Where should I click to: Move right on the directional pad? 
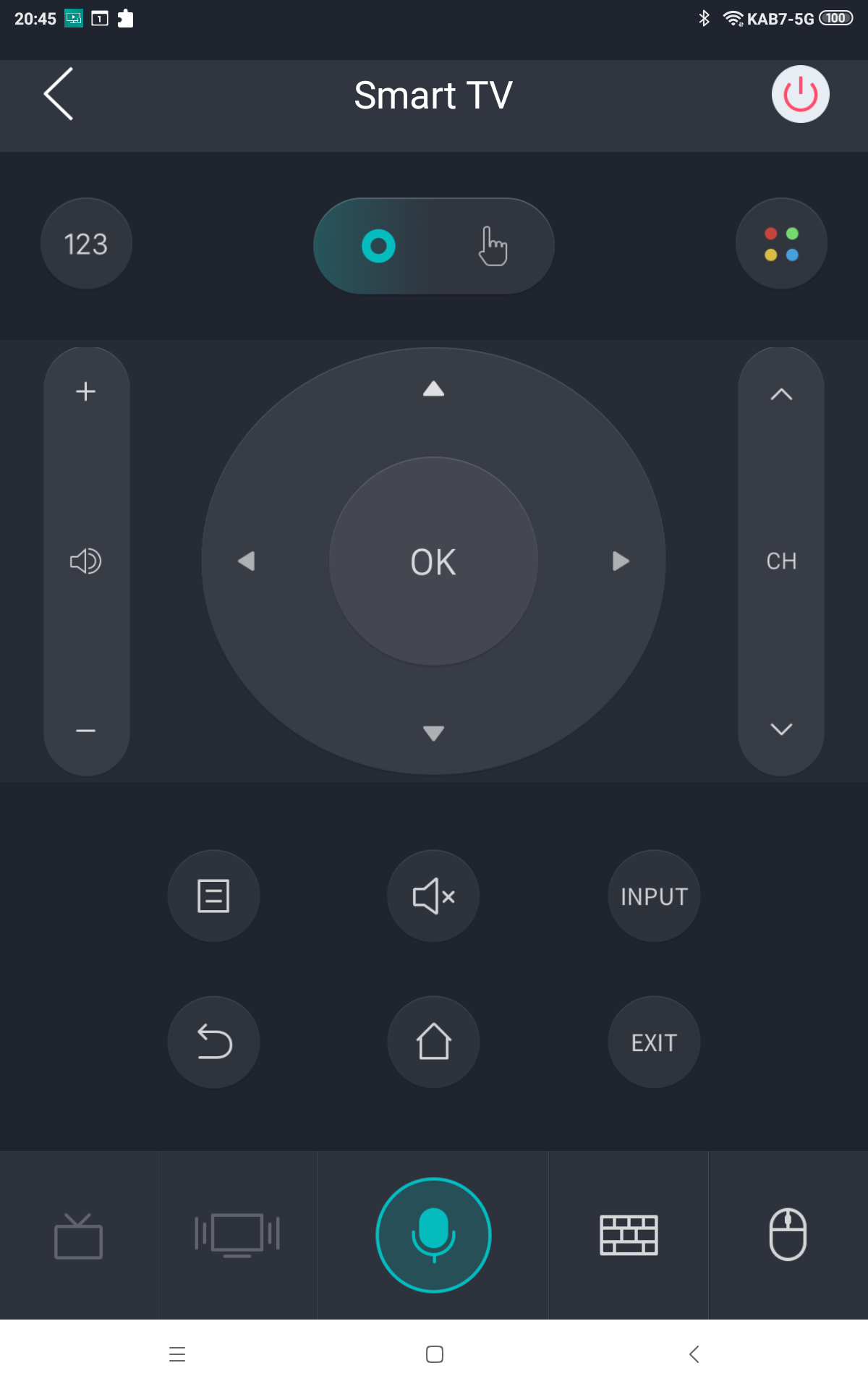621,561
